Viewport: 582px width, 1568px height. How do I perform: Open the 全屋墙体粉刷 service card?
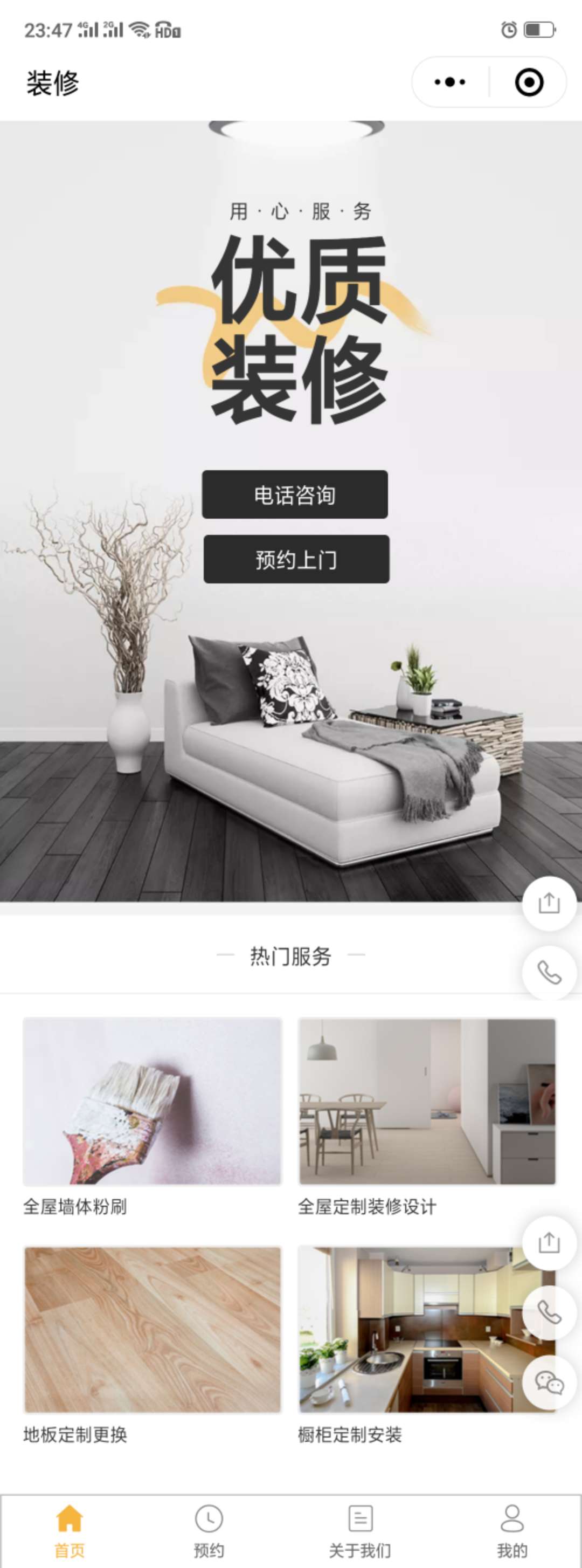(152, 1102)
